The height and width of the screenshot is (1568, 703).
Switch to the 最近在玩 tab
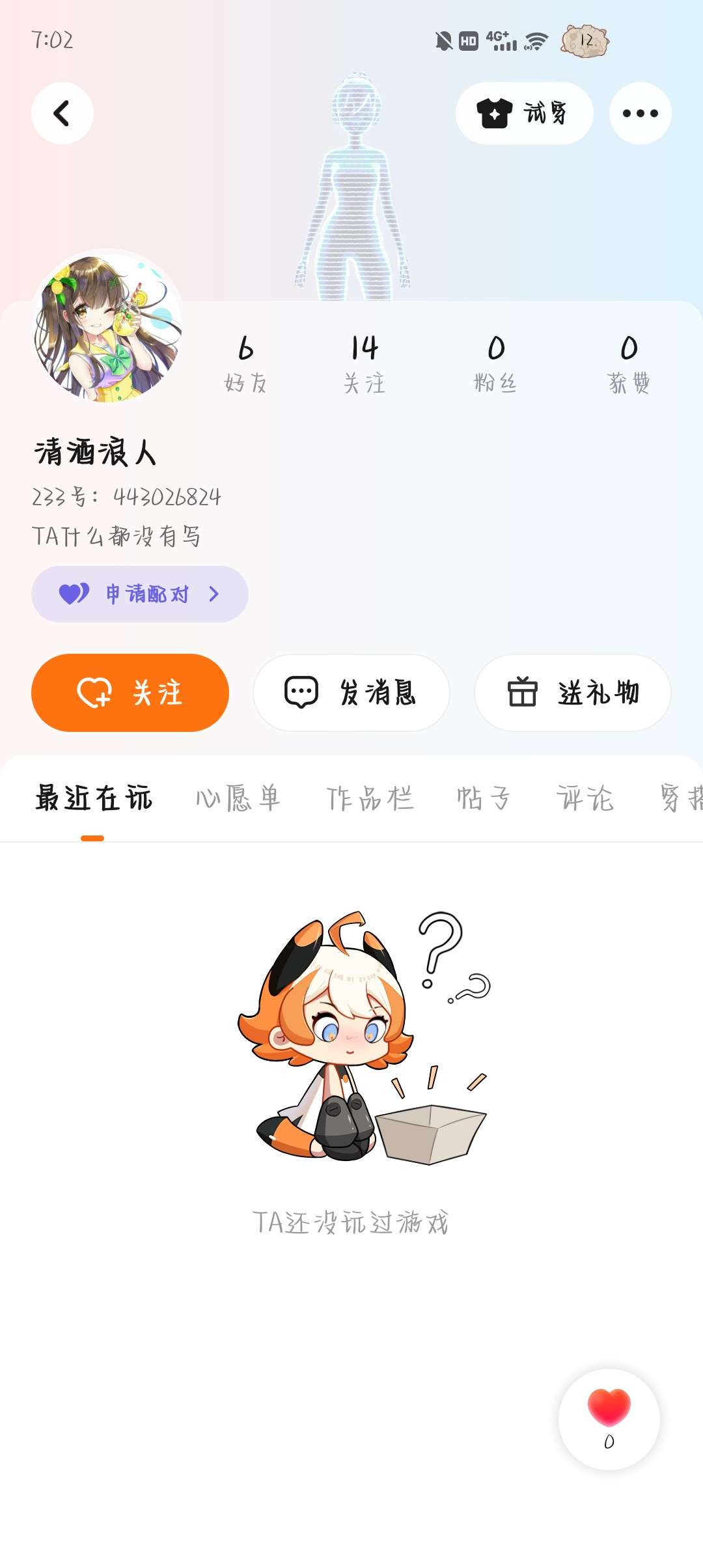[x=93, y=798]
